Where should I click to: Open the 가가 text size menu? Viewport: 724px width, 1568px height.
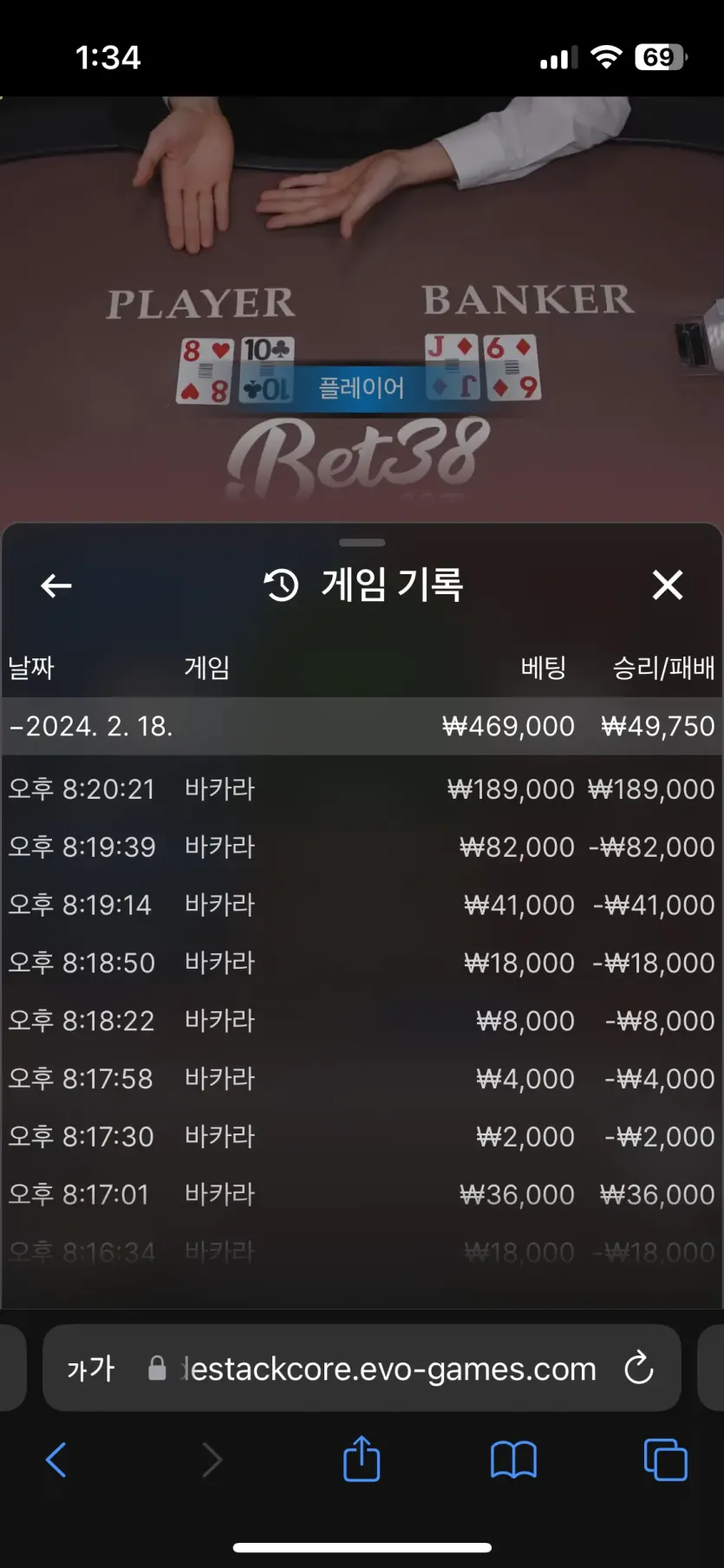point(90,1369)
